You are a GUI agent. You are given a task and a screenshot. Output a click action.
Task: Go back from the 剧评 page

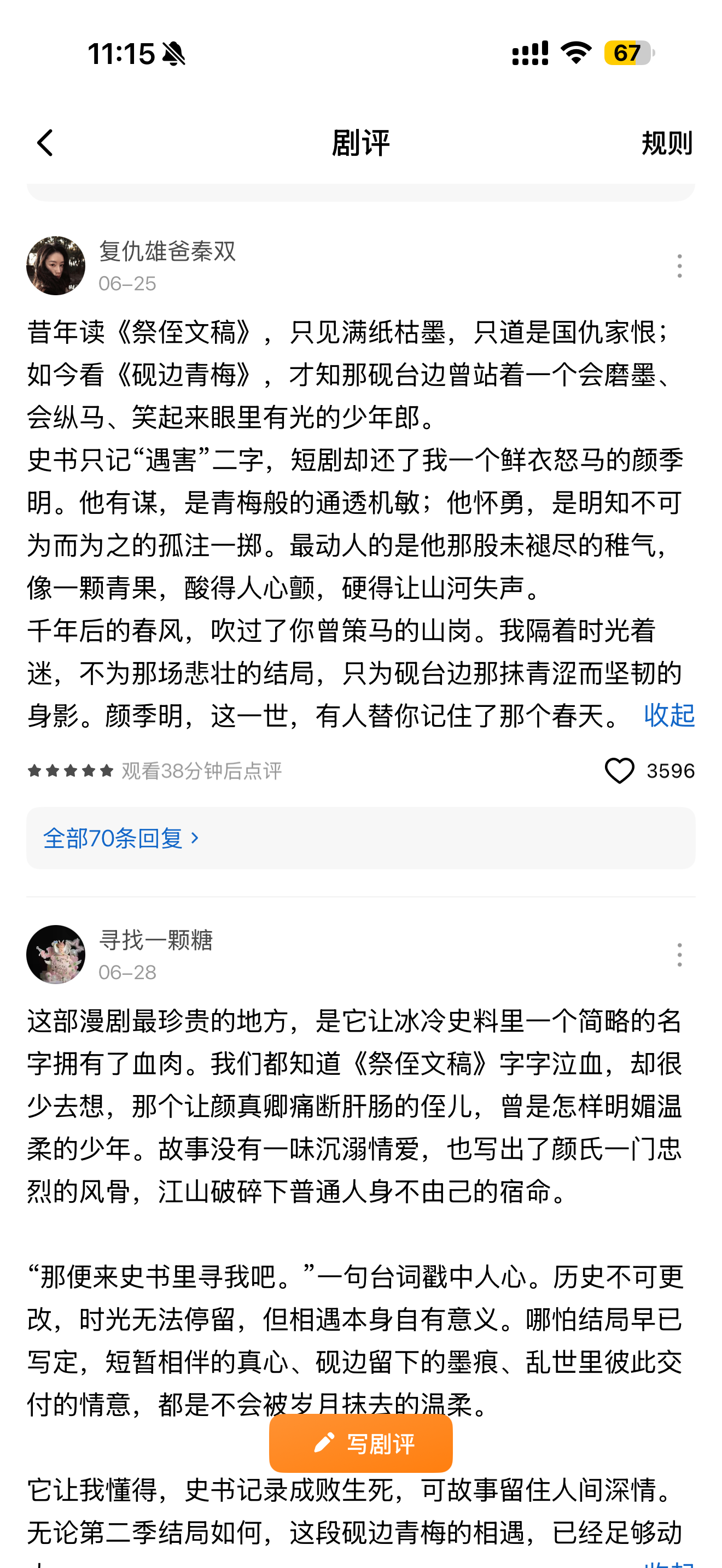[45, 143]
